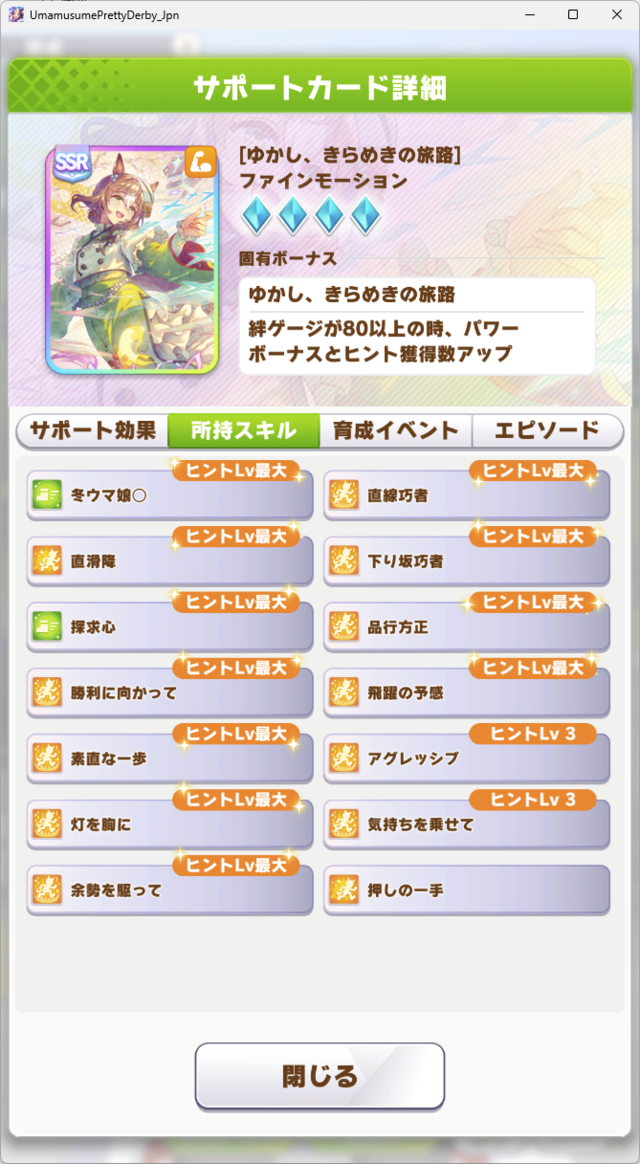Open the 育成イベント tab
This screenshot has height=1164, width=640.
pos(395,431)
